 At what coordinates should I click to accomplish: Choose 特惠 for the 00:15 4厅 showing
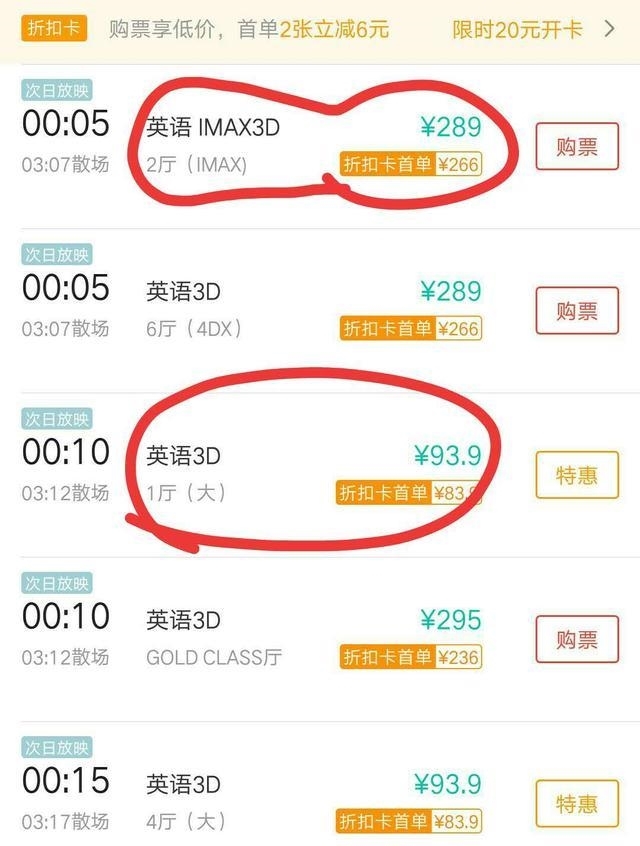[x=576, y=803]
